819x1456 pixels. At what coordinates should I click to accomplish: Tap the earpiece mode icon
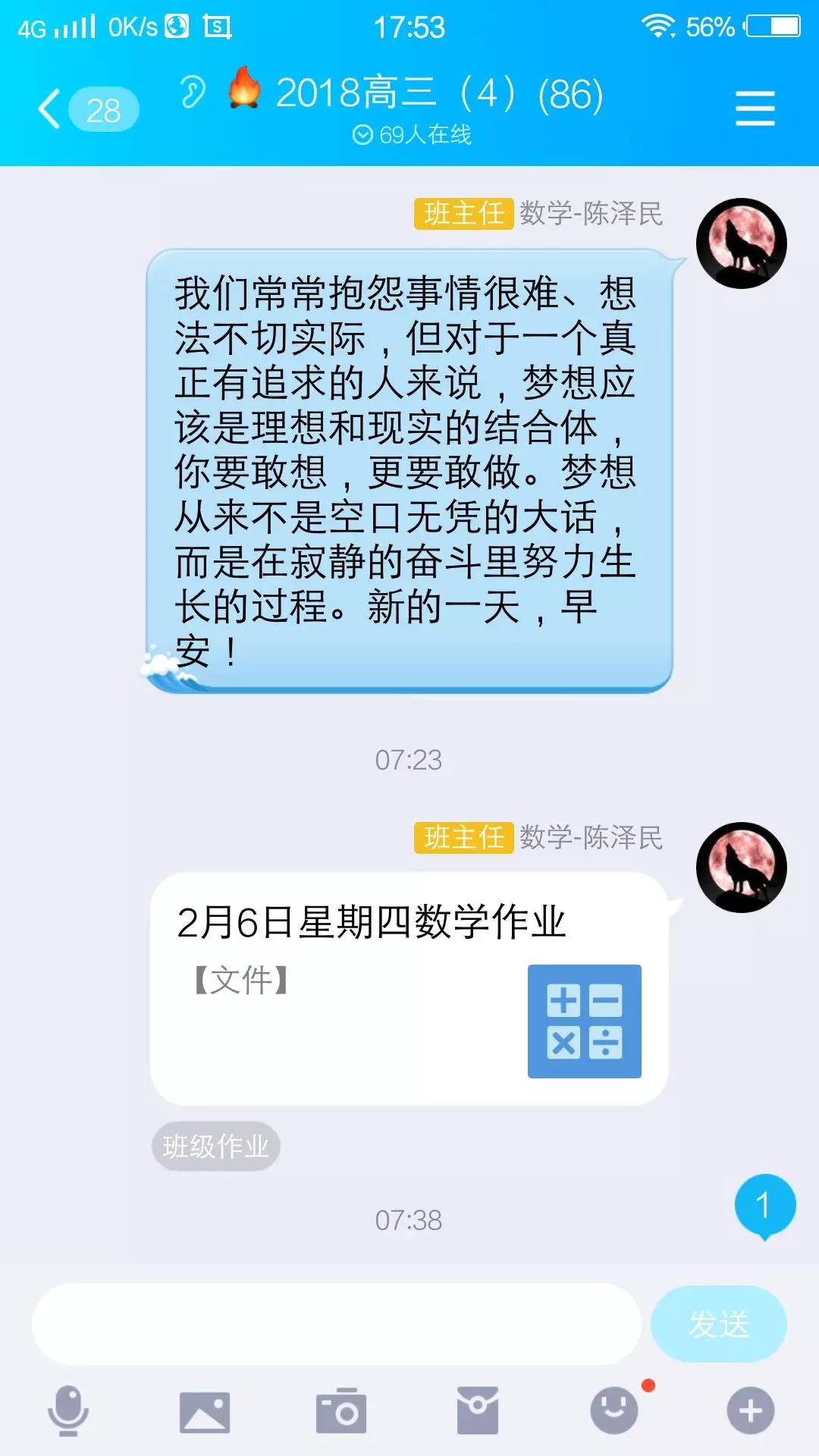coord(193,93)
